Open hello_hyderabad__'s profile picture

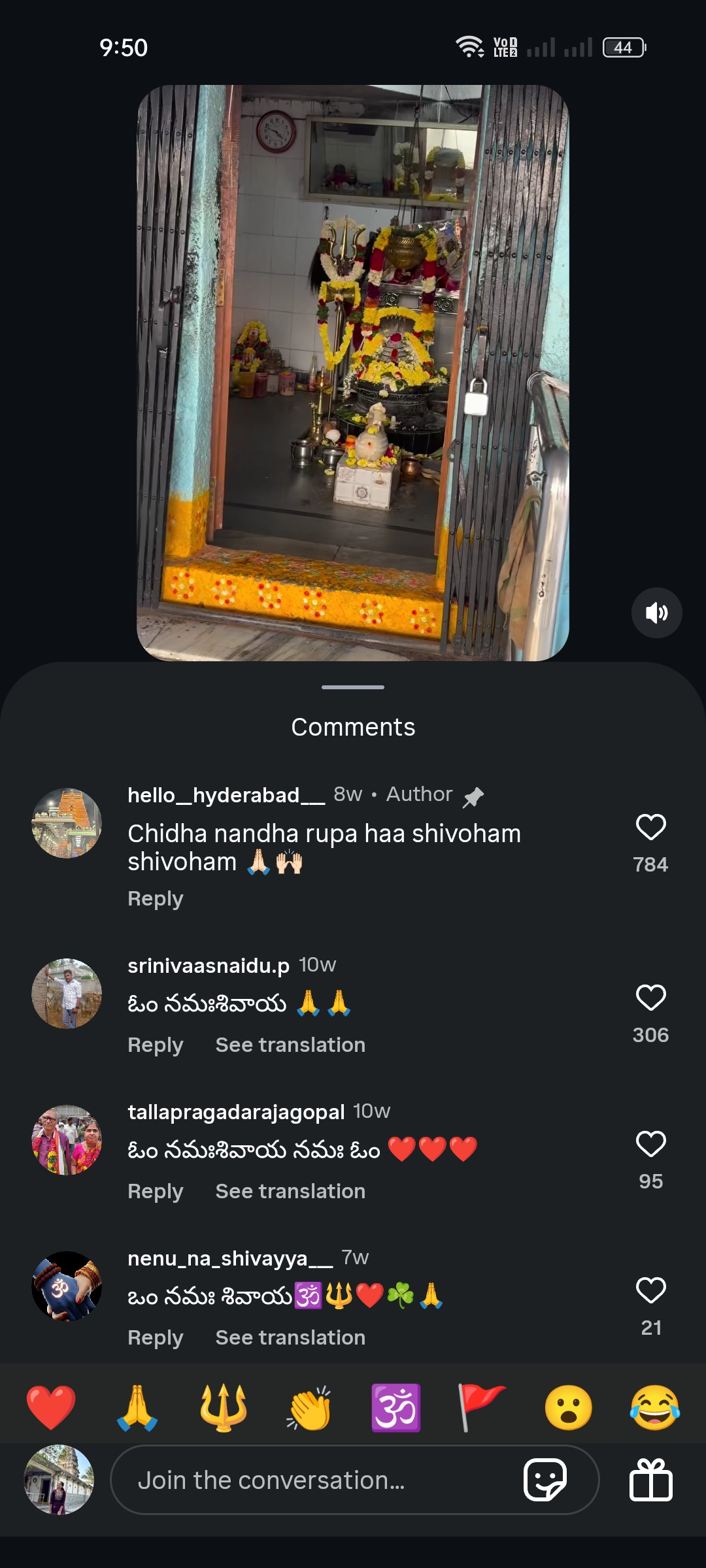coord(67,823)
